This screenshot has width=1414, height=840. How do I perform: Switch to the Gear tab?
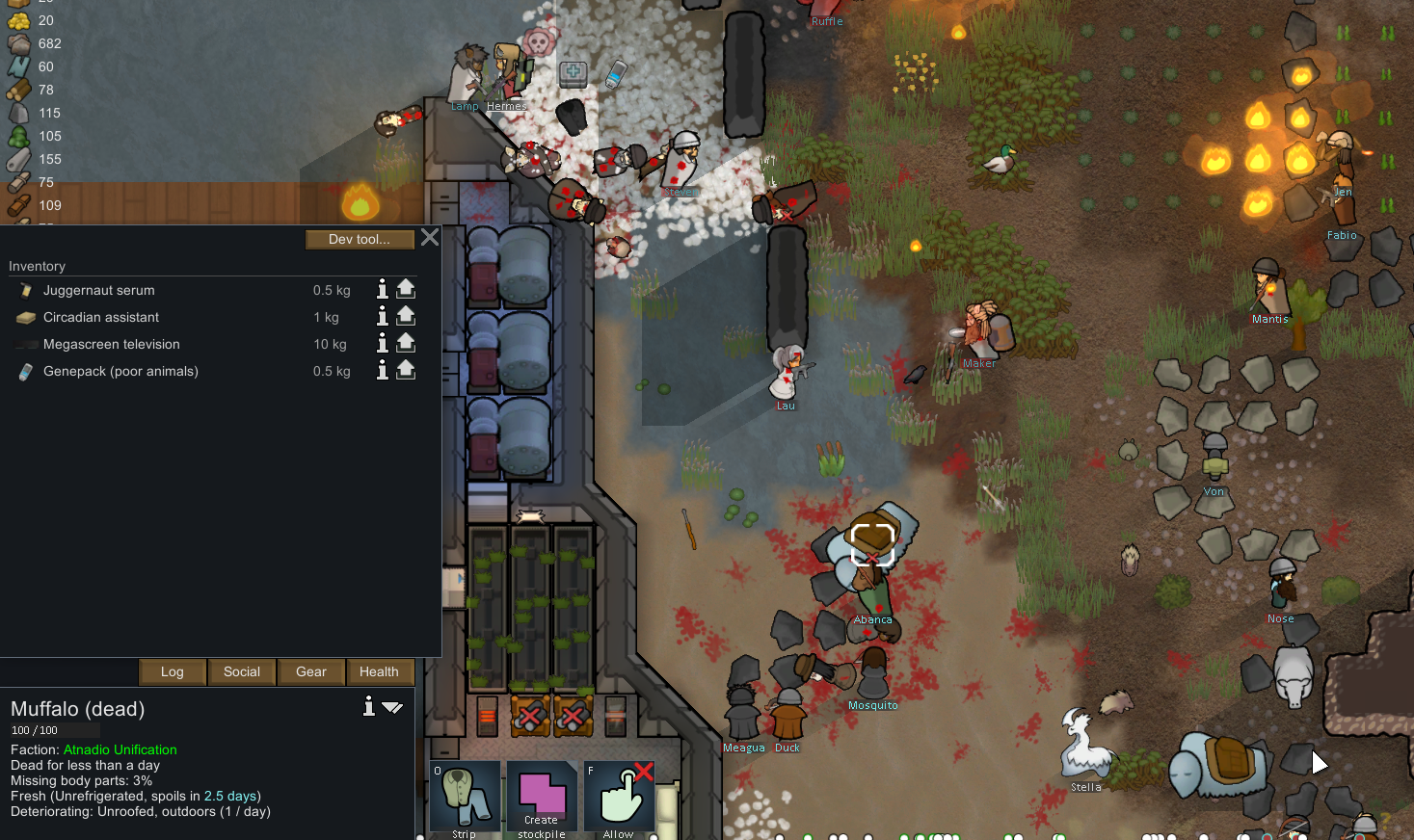tap(311, 671)
